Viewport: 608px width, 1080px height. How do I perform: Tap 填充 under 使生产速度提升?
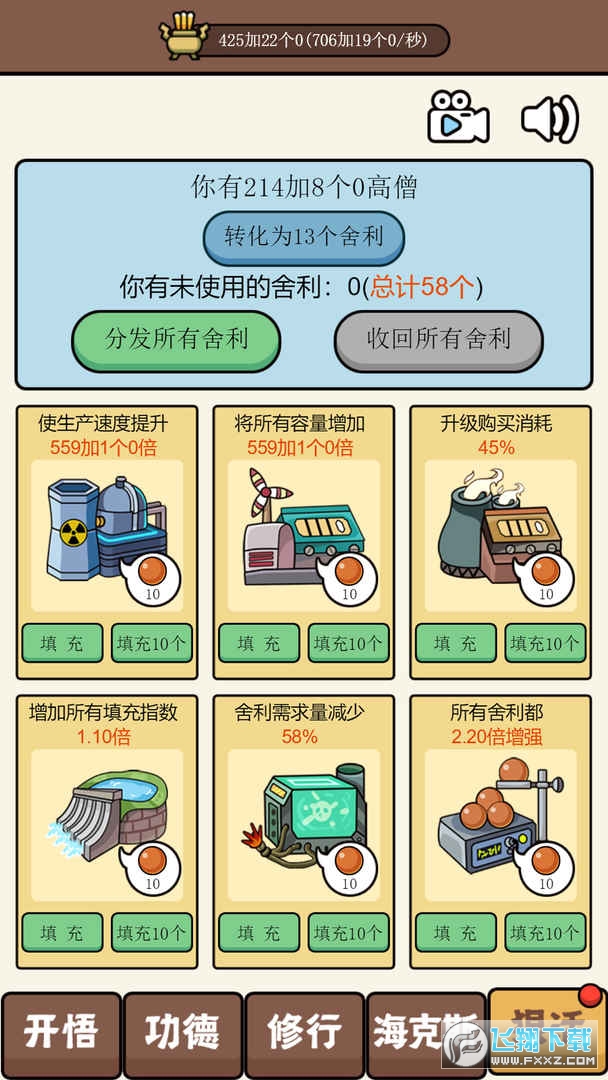coord(62,644)
